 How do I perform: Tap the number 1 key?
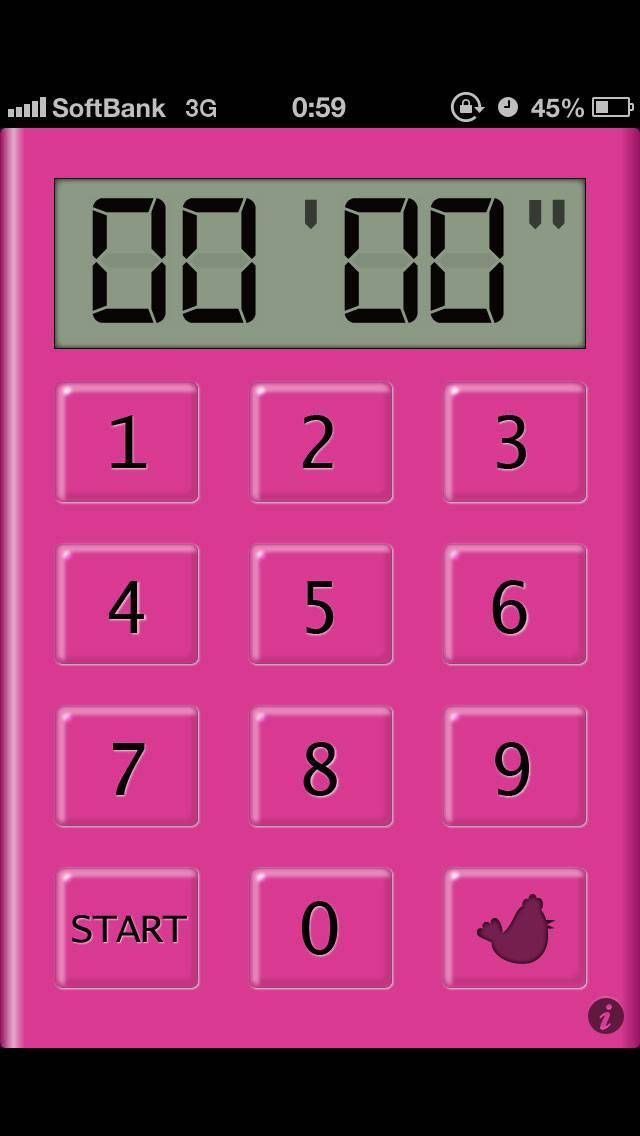tap(127, 442)
